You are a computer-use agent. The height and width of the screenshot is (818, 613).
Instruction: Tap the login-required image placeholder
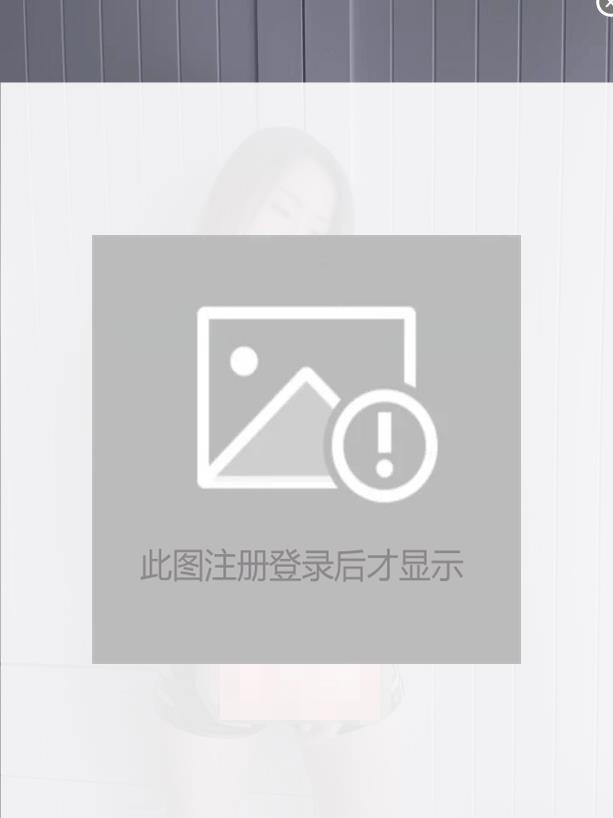pos(306,449)
